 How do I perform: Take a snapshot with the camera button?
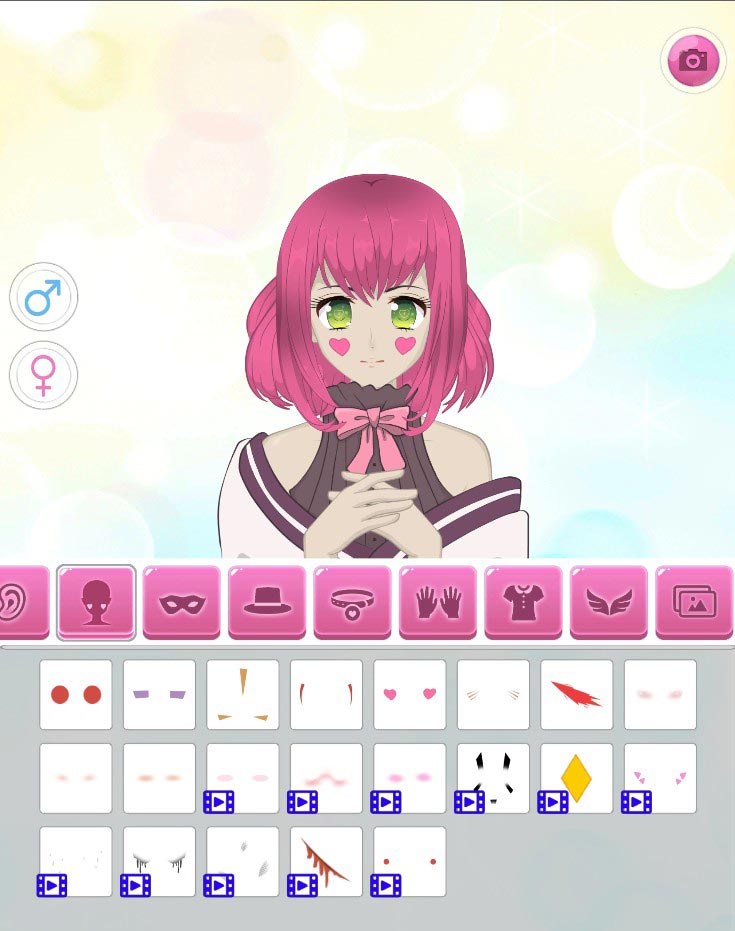click(692, 60)
